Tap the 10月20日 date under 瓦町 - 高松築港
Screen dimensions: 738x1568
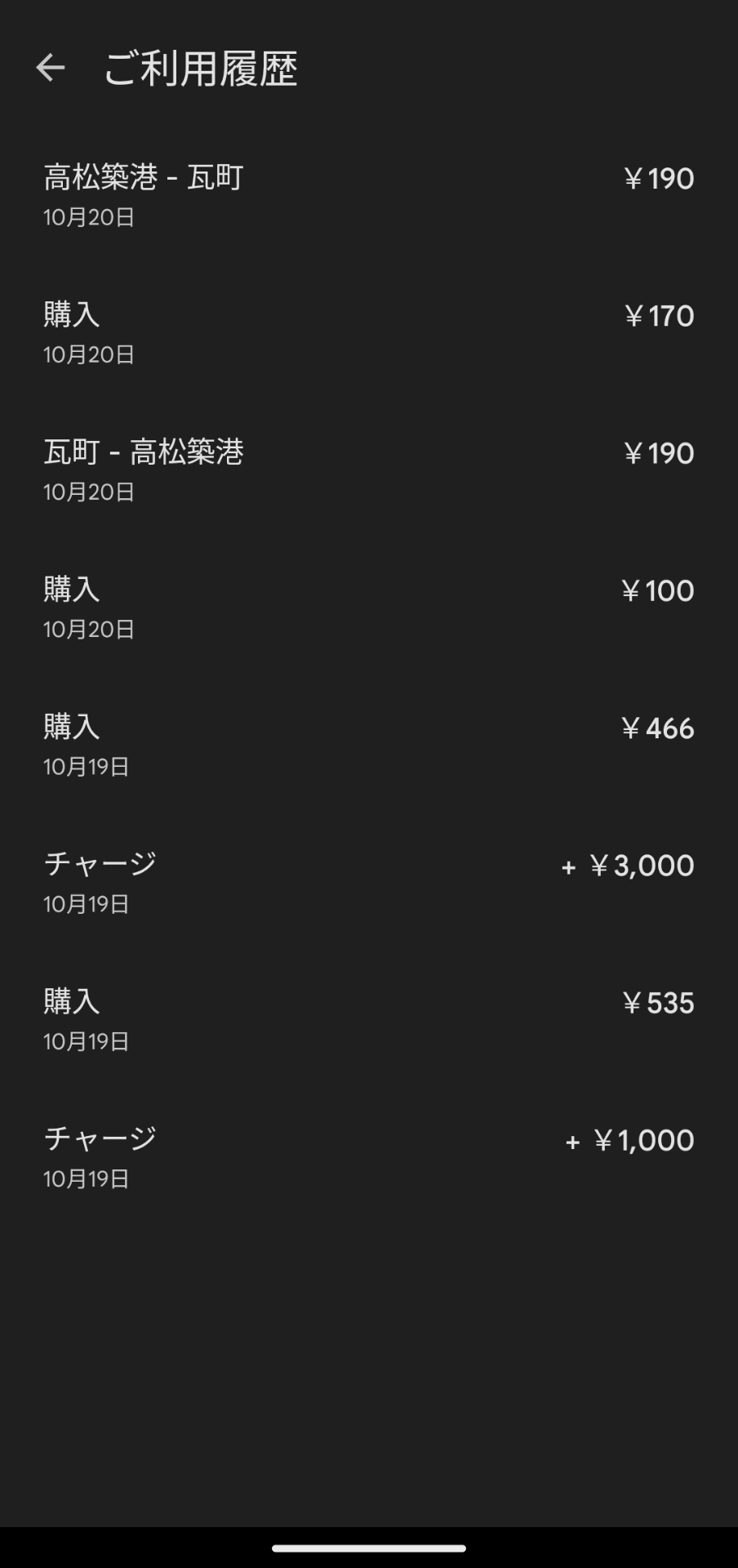88,491
